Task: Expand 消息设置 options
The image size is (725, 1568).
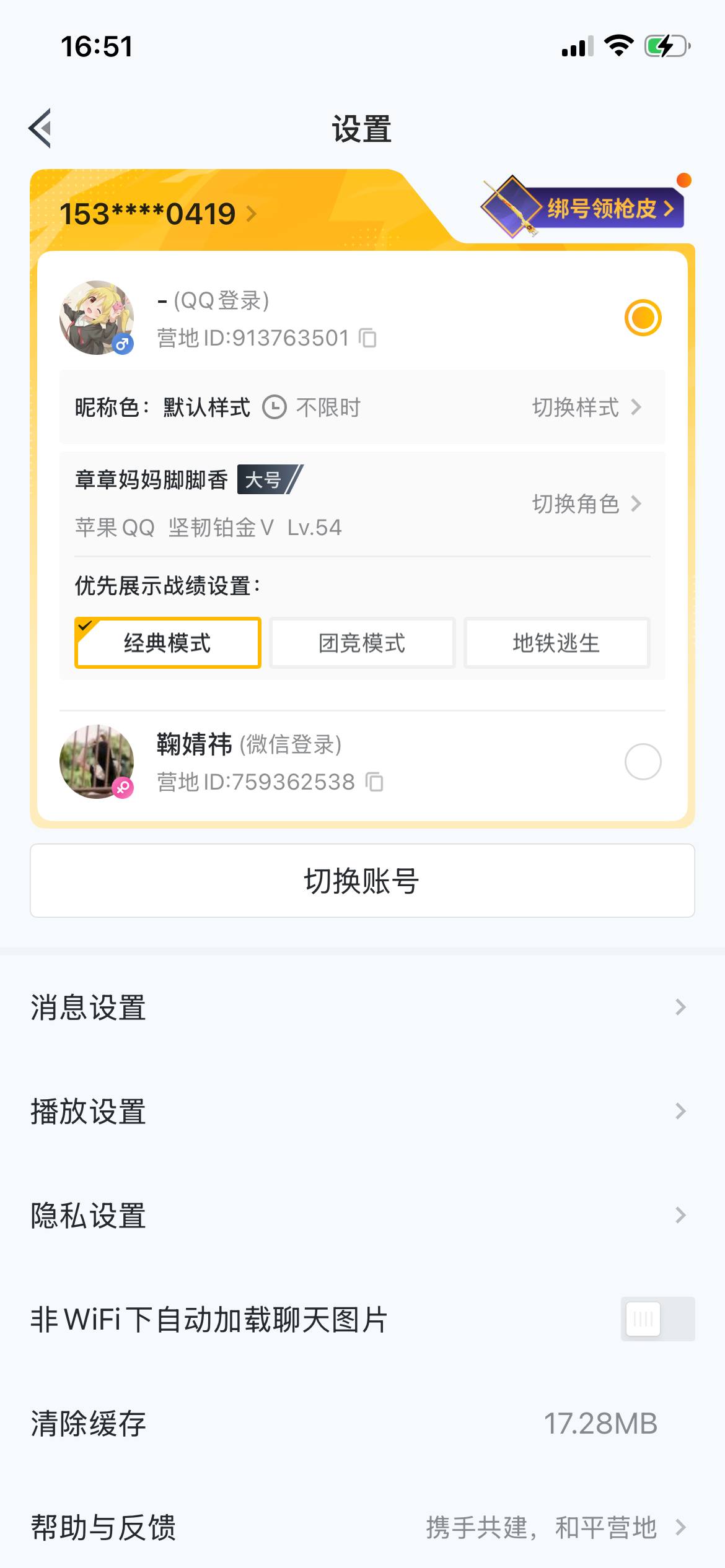Action: 362,1008
